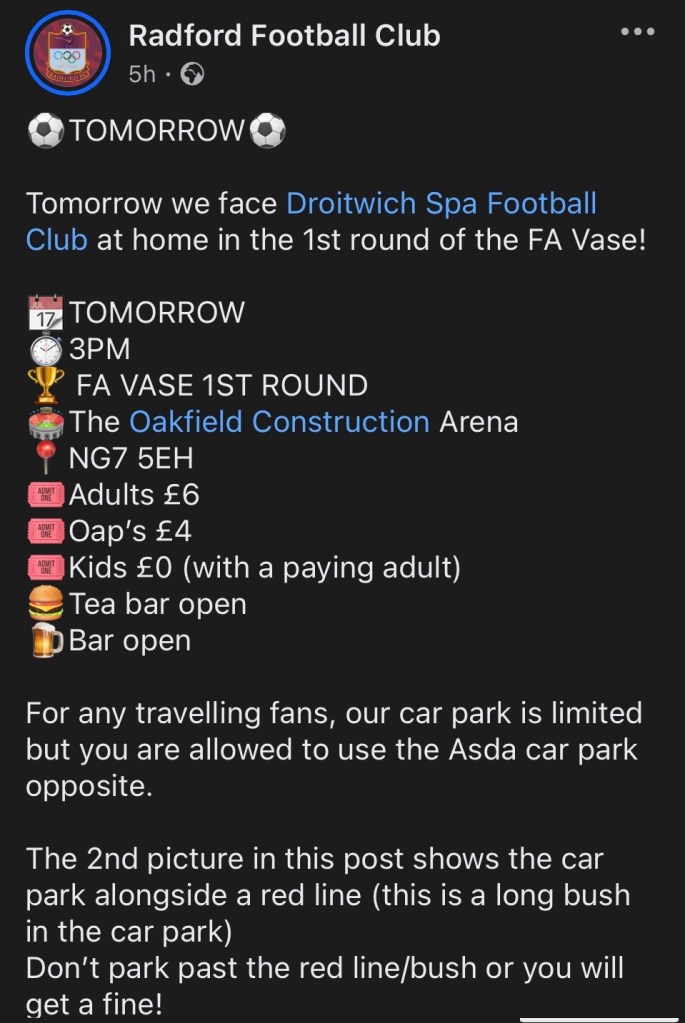Open the Oakfield Construction tagged page
The image size is (685, 1023).
tap(279, 421)
